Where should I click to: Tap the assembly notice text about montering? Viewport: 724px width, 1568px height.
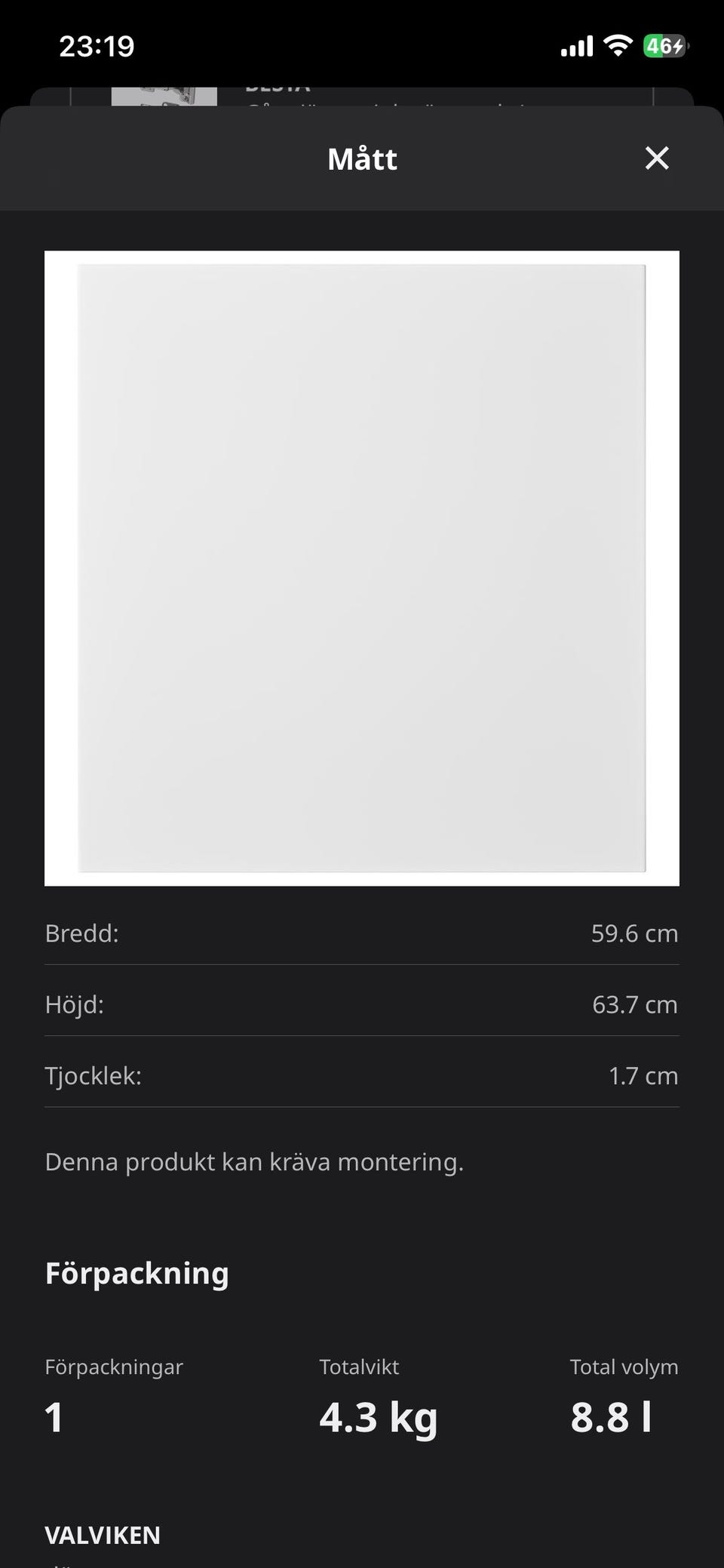pos(254,1162)
